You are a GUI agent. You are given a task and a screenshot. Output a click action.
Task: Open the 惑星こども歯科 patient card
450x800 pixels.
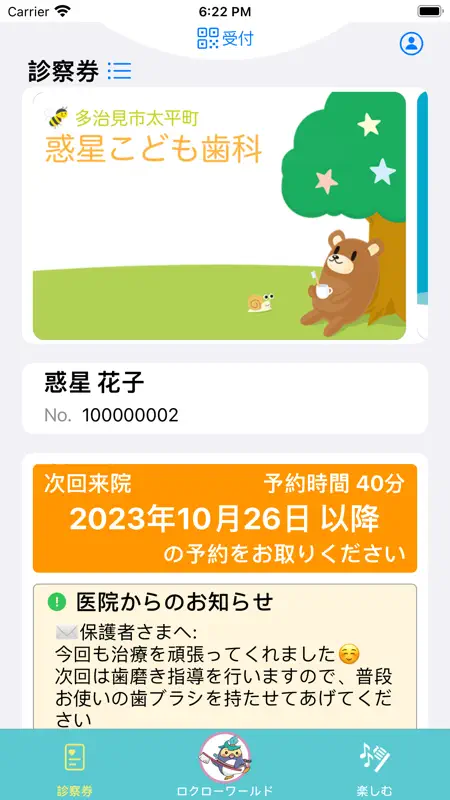pos(219,216)
